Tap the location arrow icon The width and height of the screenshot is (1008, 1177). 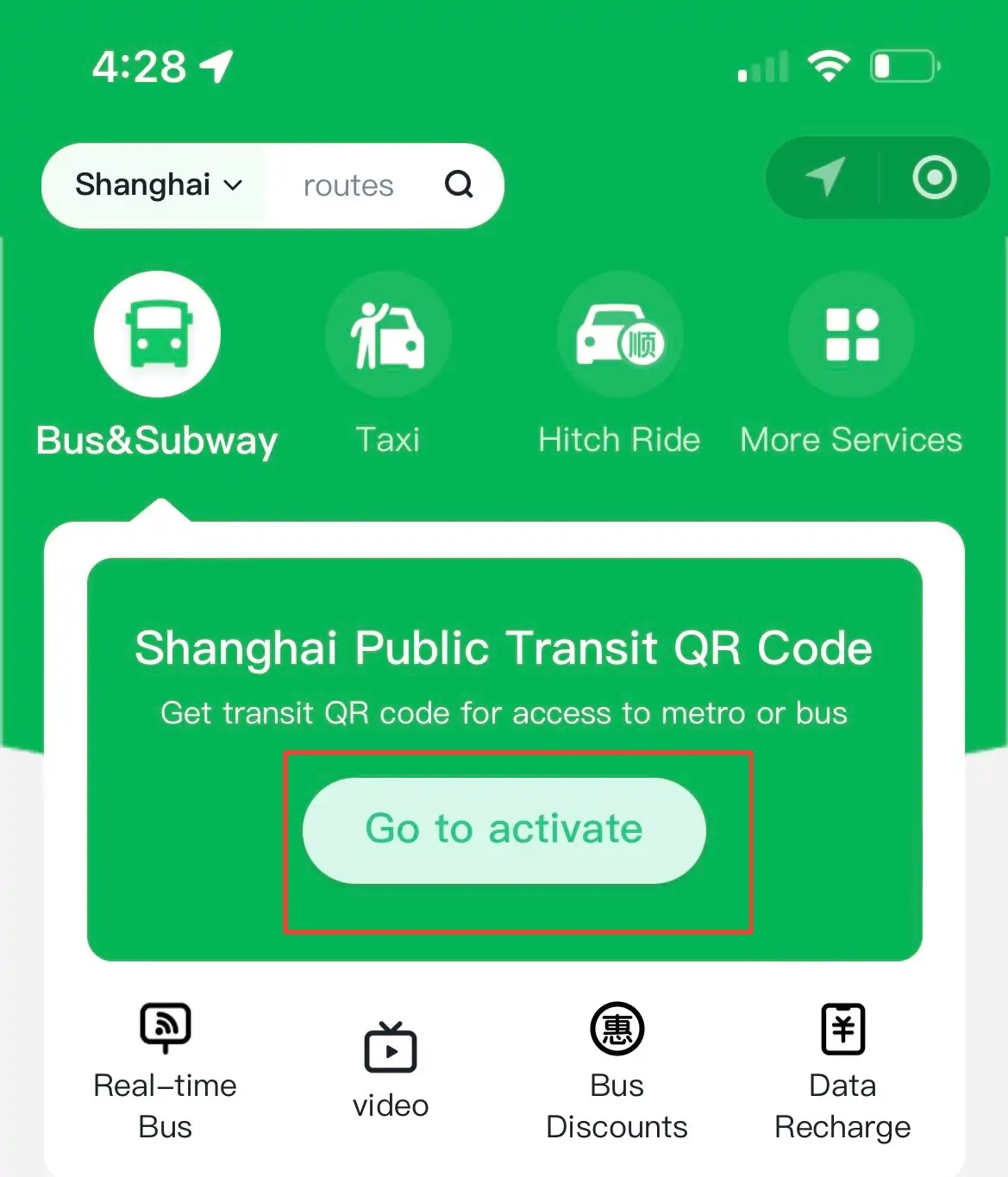[x=824, y=178]
